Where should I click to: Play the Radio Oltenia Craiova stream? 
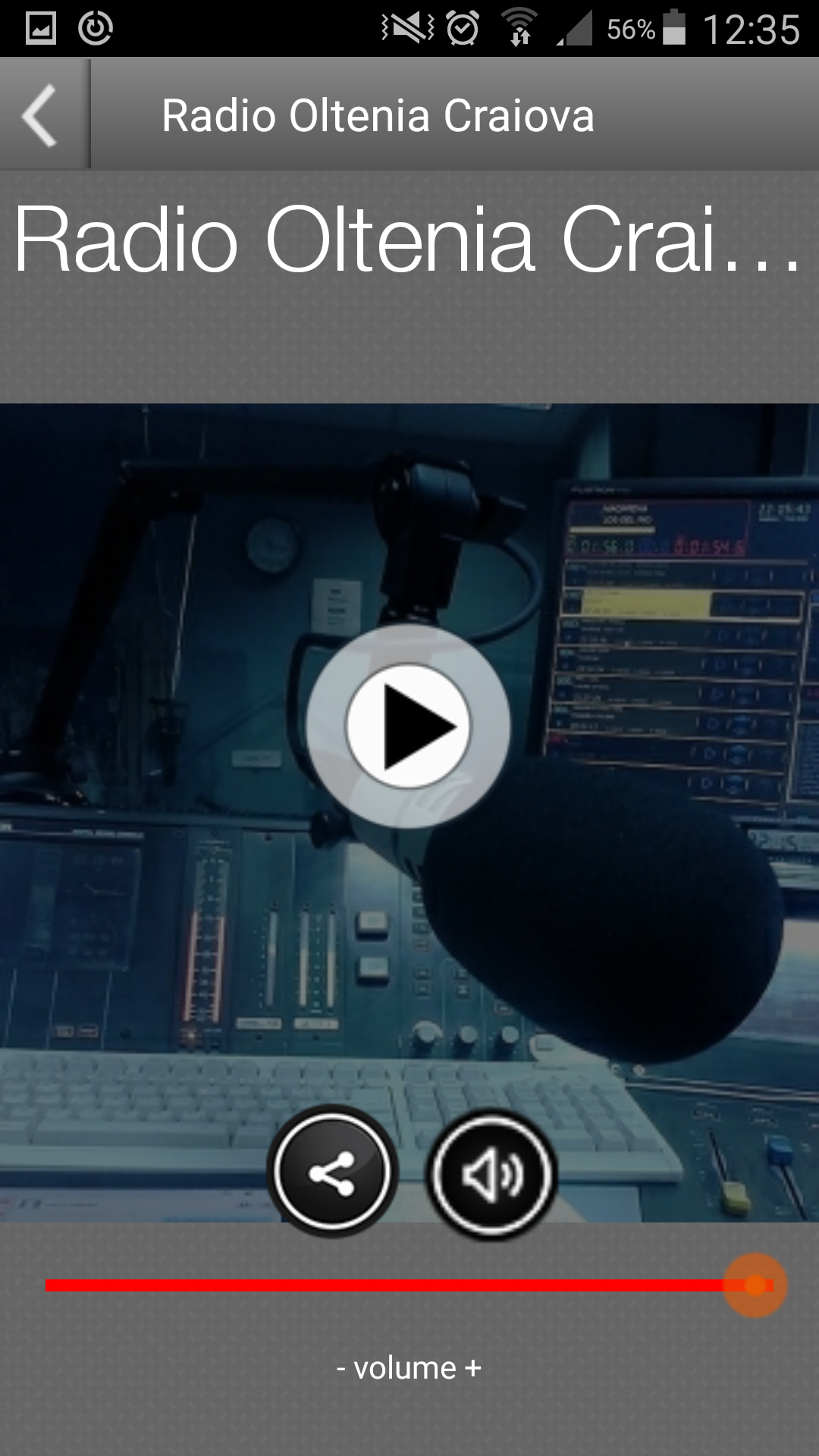409,726
